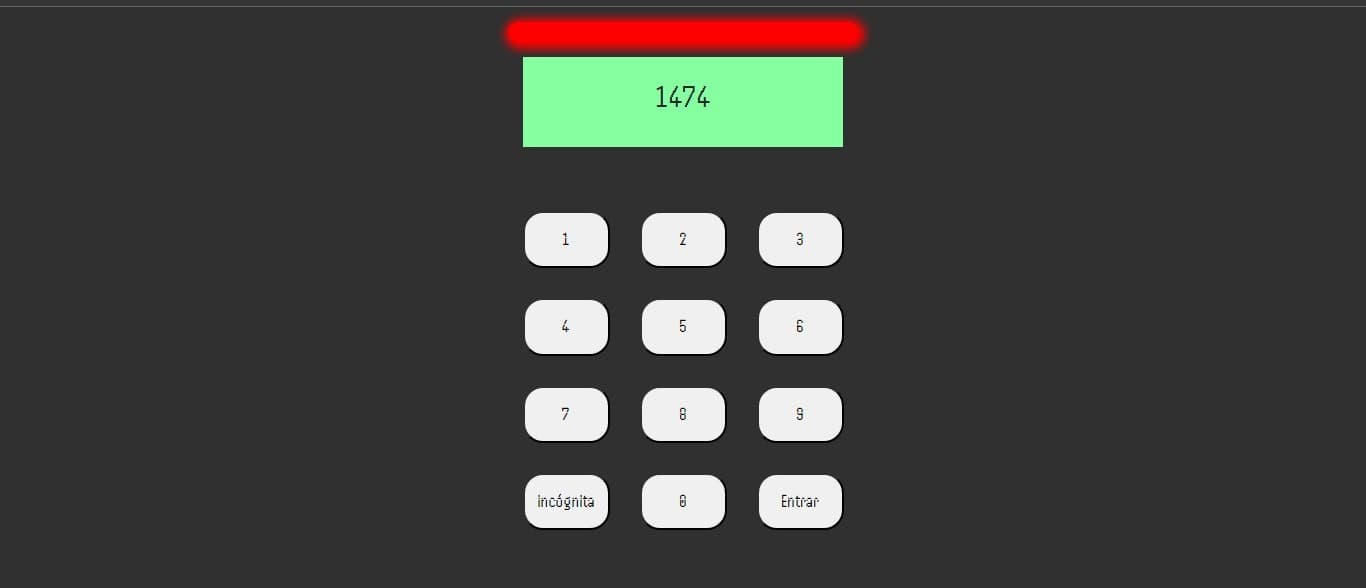Submit the code with Entrar
Screen dimensions: 1366x588
(x=800, y=501)
